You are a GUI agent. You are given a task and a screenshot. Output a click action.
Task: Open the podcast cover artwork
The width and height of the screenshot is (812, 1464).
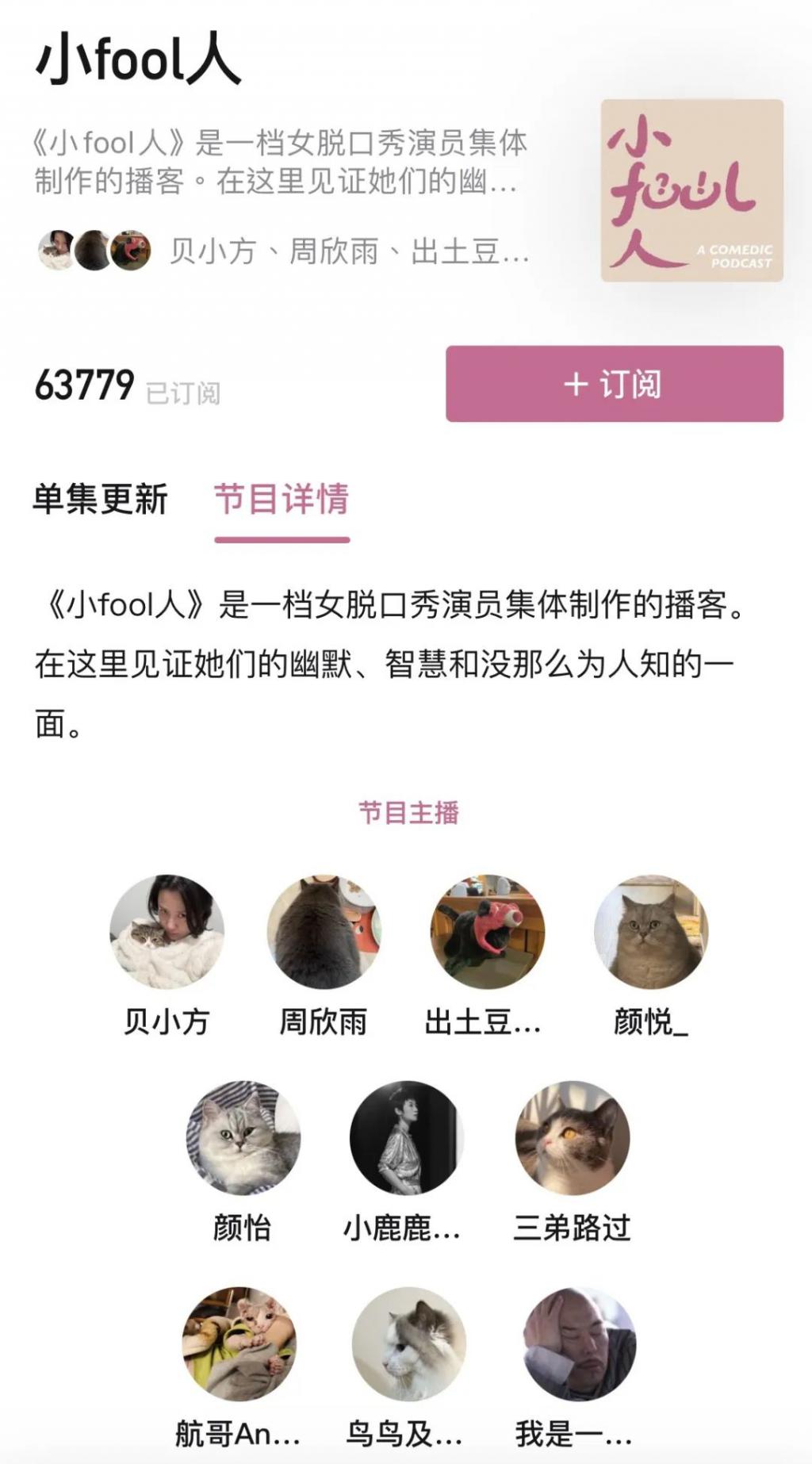(691, 190)
